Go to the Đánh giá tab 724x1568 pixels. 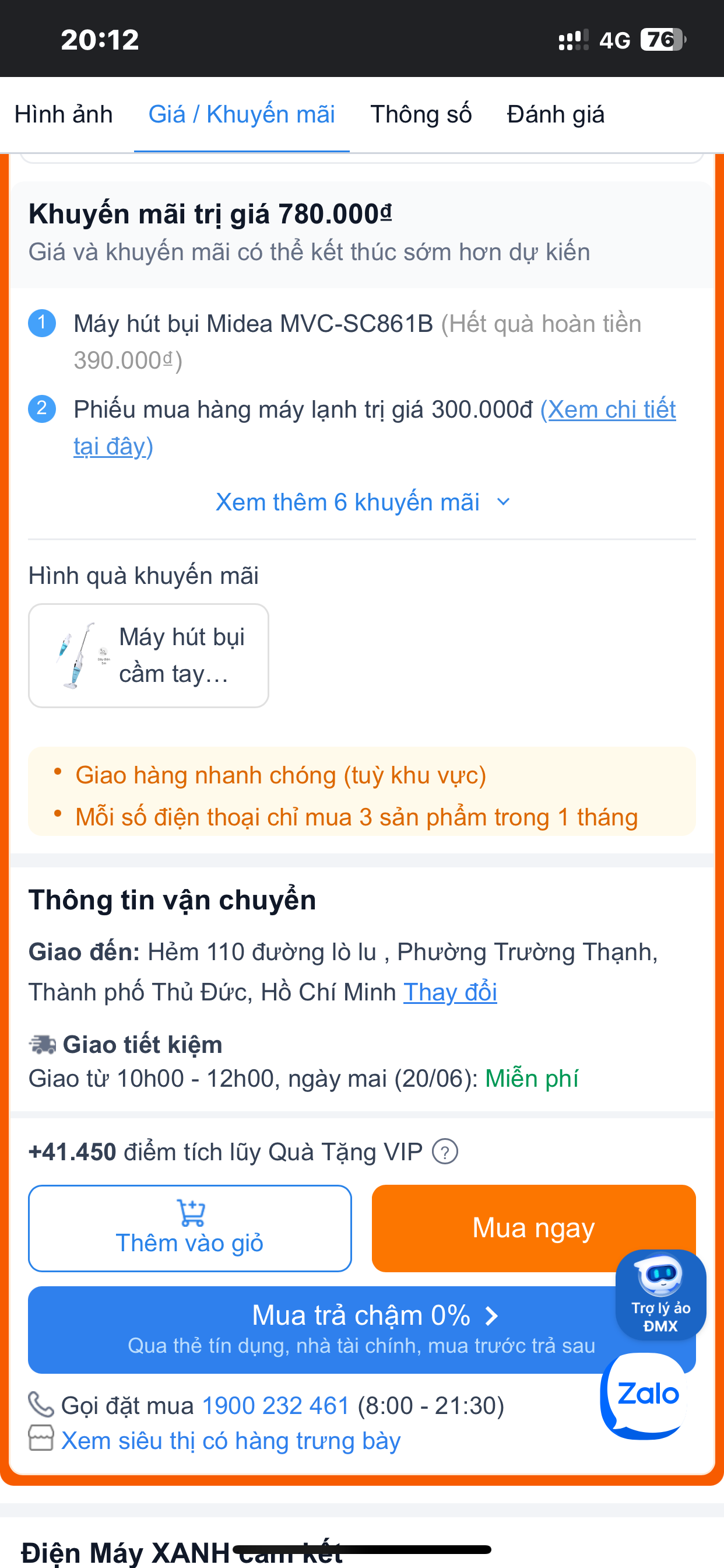tap(556, 114)
